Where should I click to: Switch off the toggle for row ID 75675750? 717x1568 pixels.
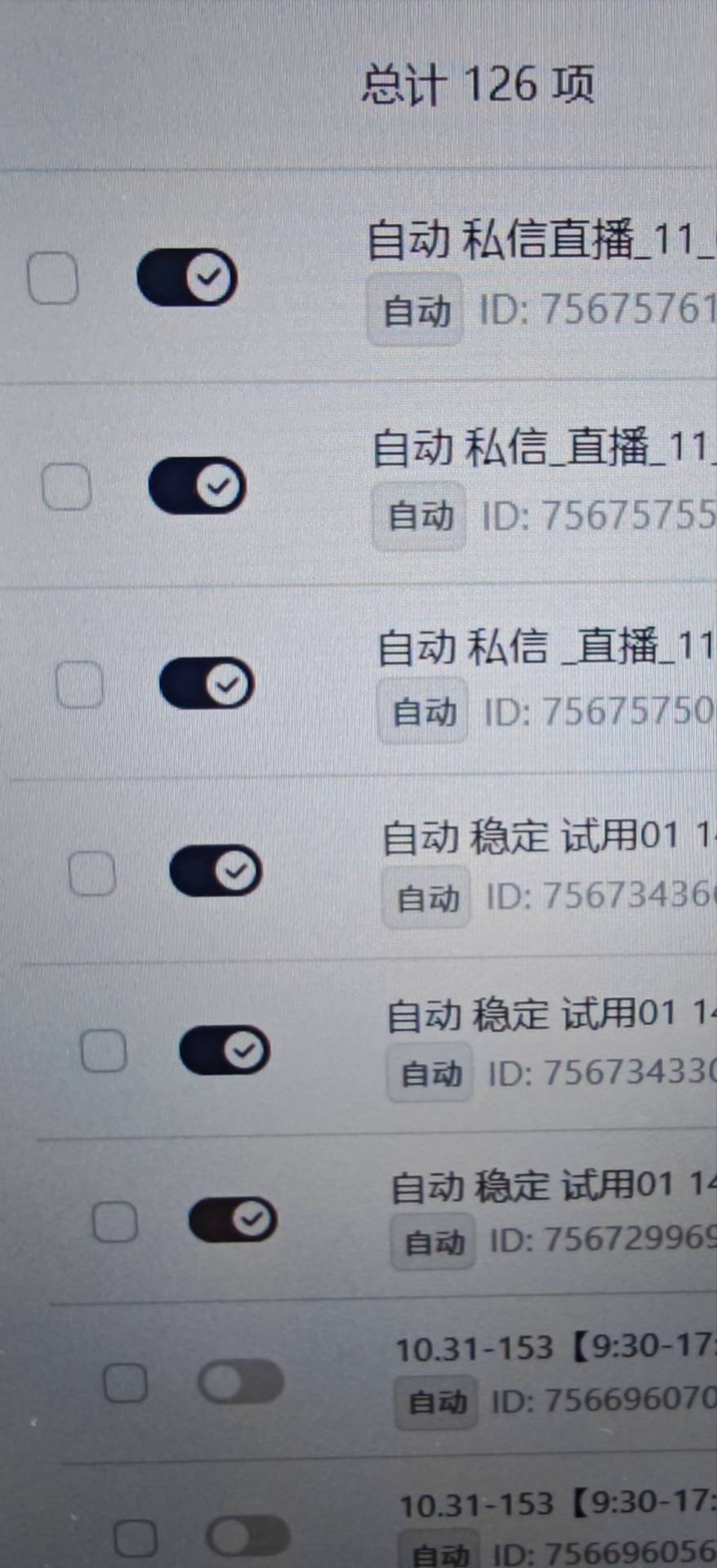(x=207, y=684)
